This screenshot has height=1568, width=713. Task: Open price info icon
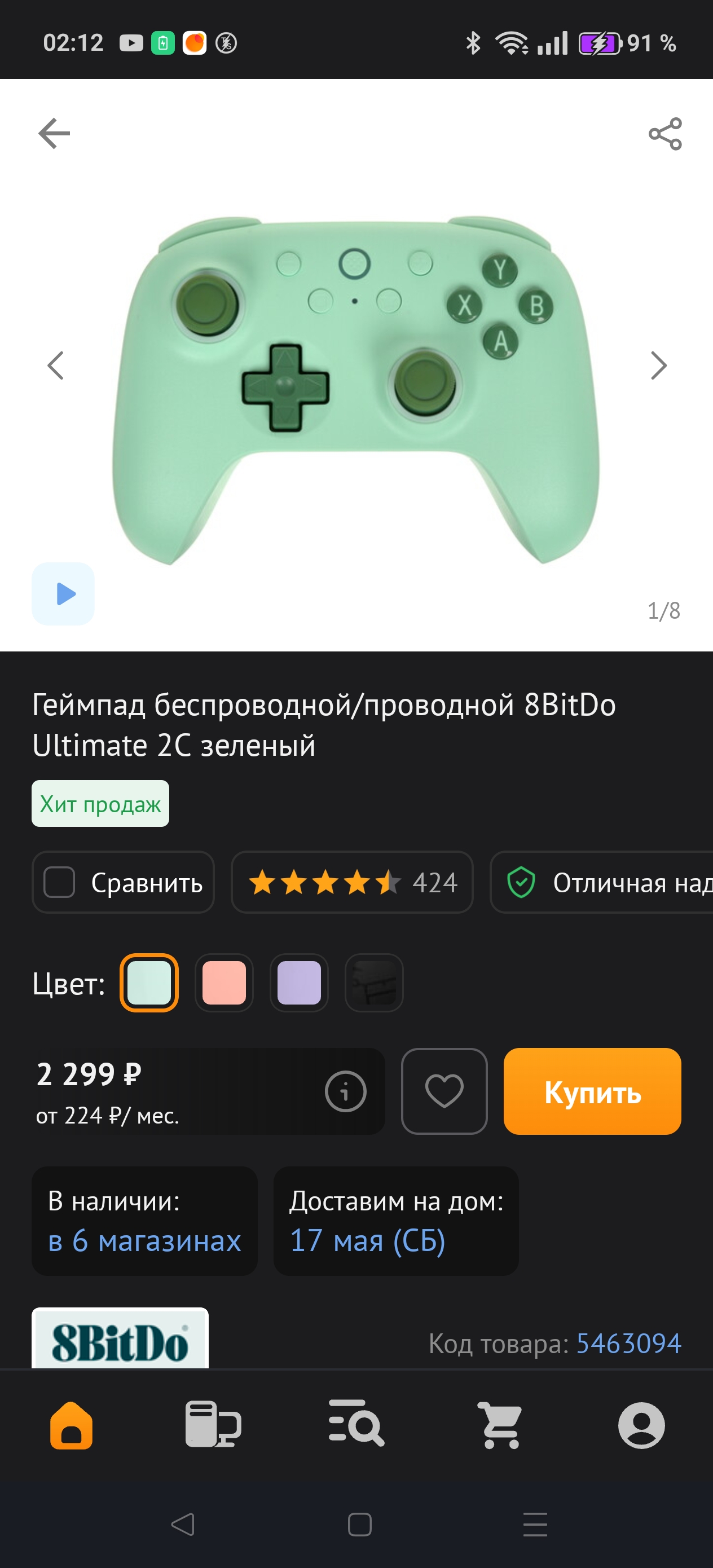(345, 1091)
